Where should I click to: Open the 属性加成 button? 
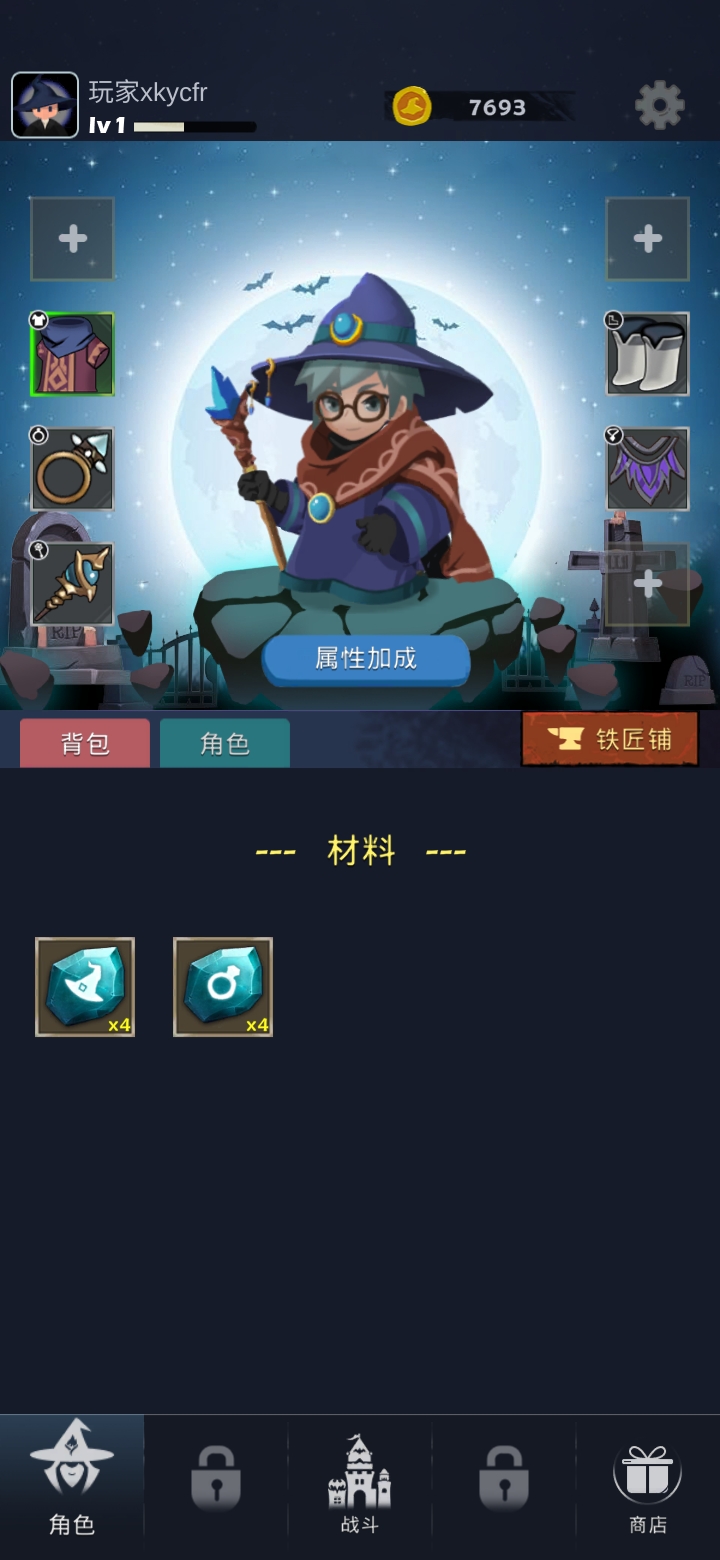366,659
